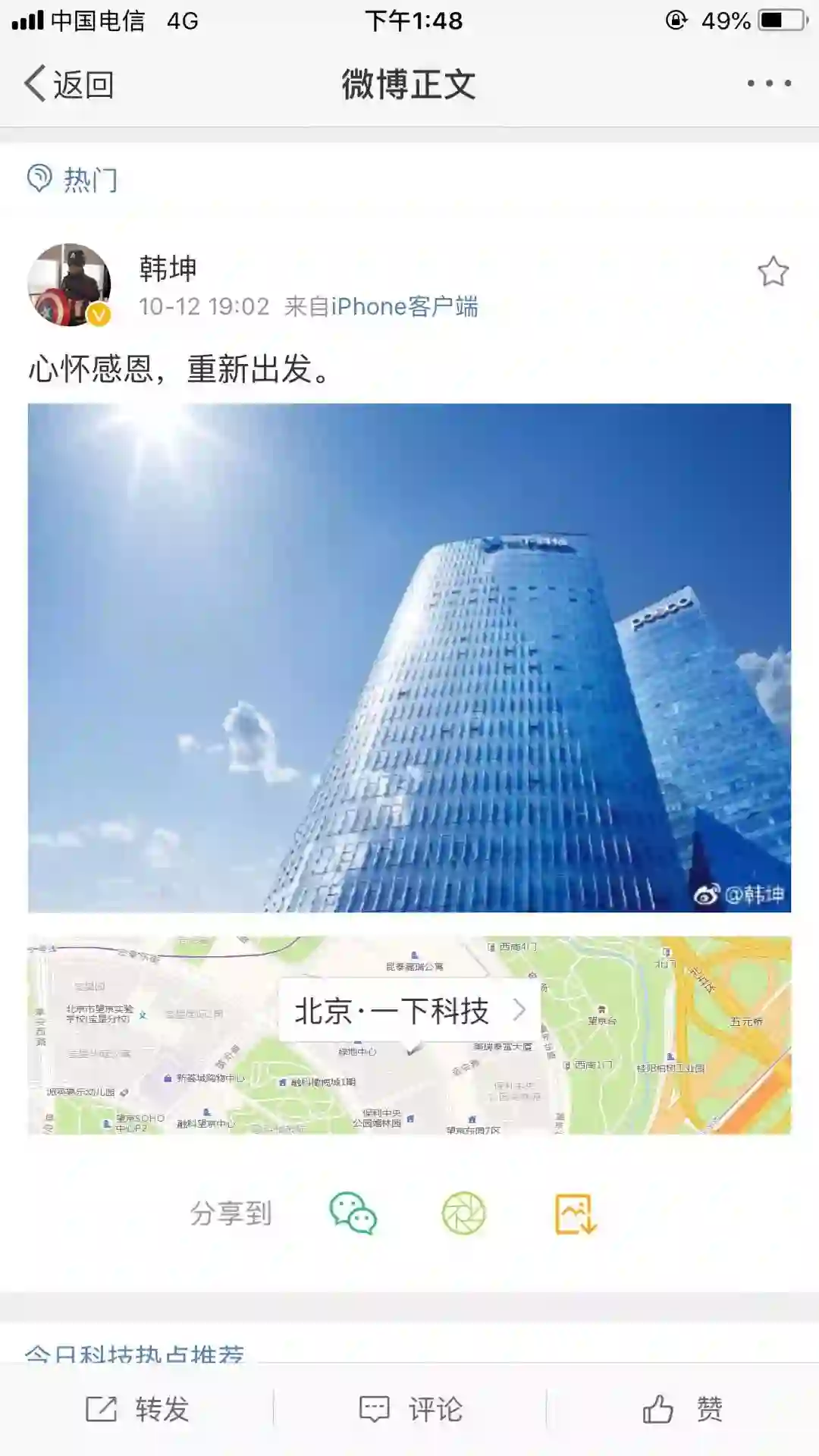Open 评论 to comment on the post
The width and height of the screenshot is (819, 1456).
410,1410
